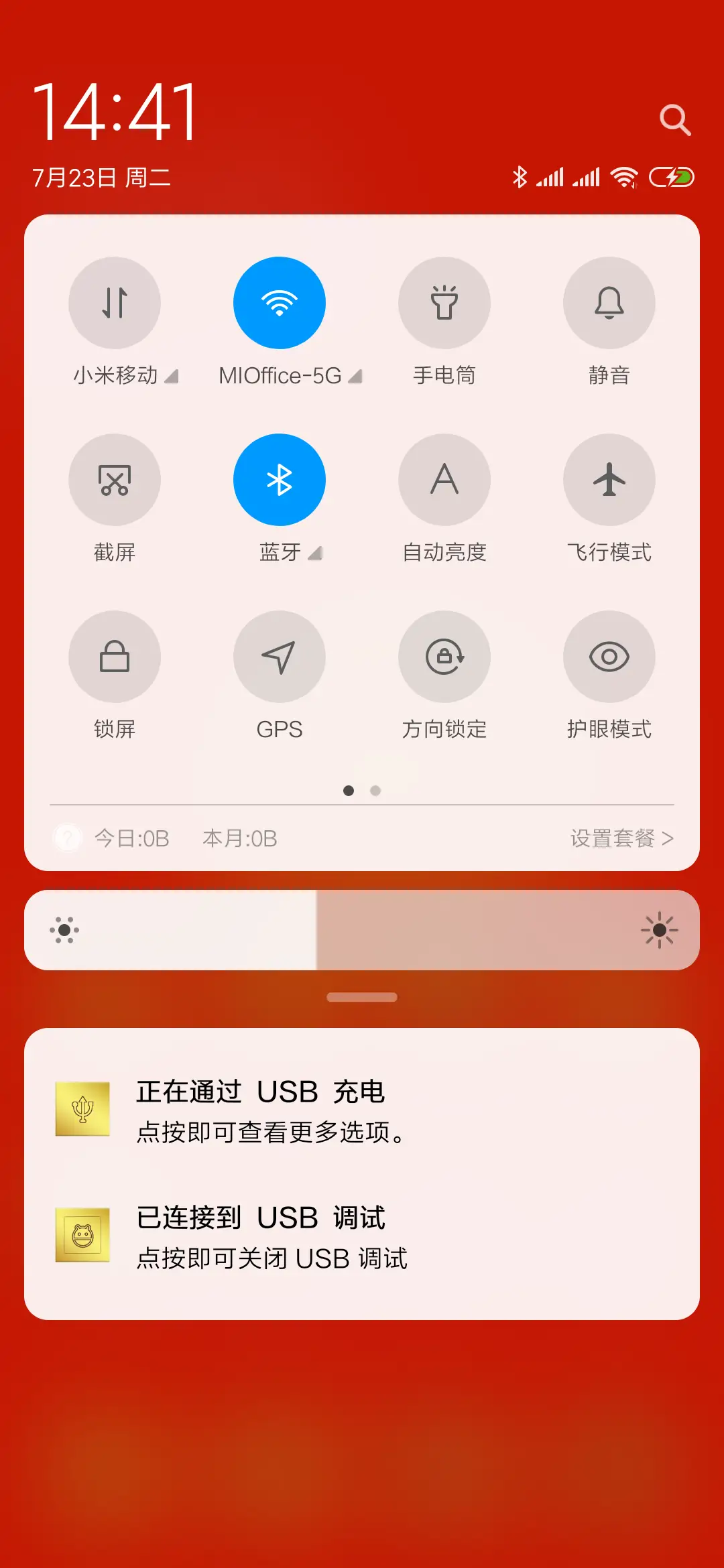The height and width of the screenshot is (1568, 724).
Task: Enable automatic brightness (自动亮度)
Action: (444, 480)
